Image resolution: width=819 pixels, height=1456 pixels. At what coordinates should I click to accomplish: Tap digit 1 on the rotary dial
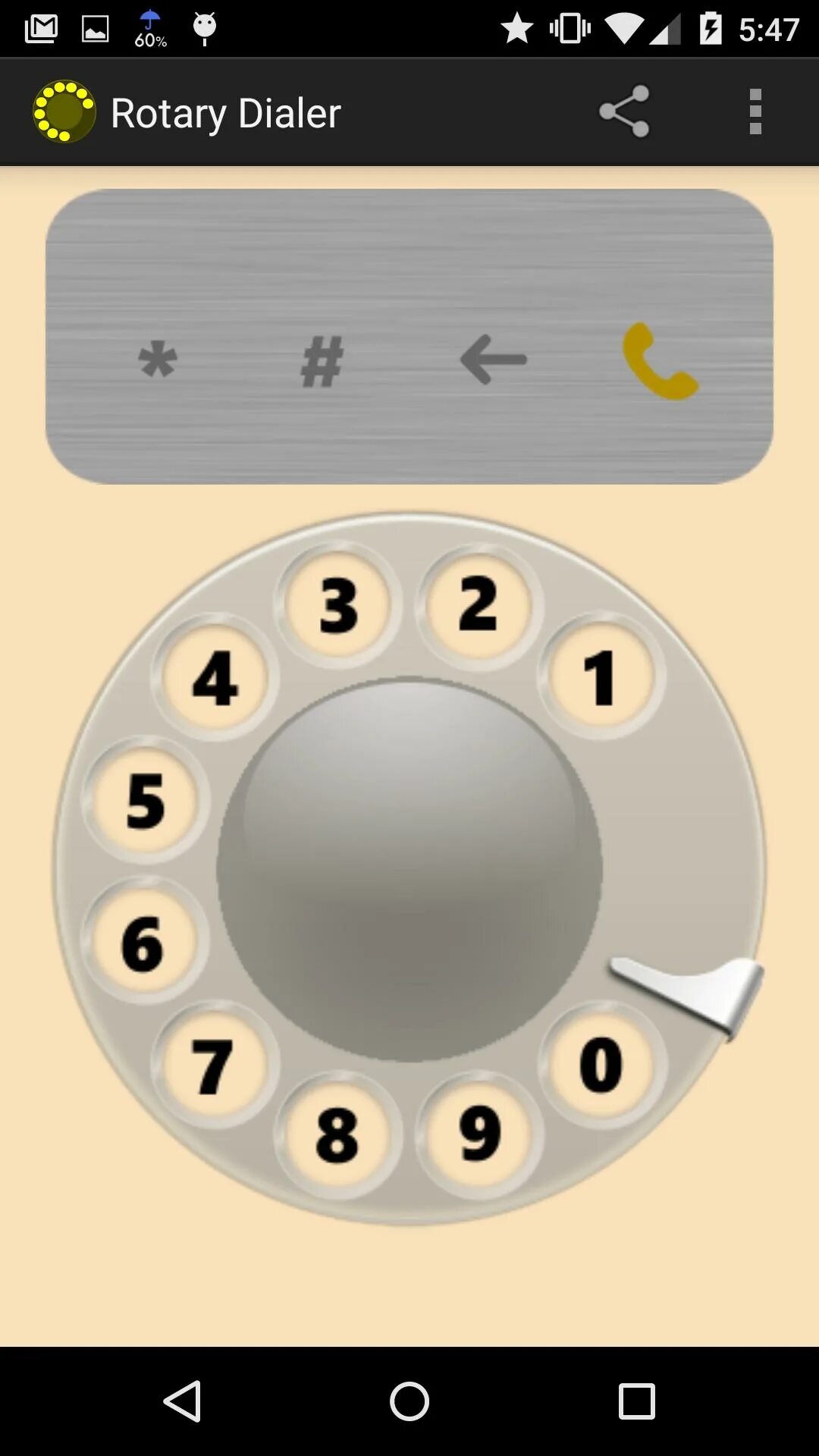601,676
